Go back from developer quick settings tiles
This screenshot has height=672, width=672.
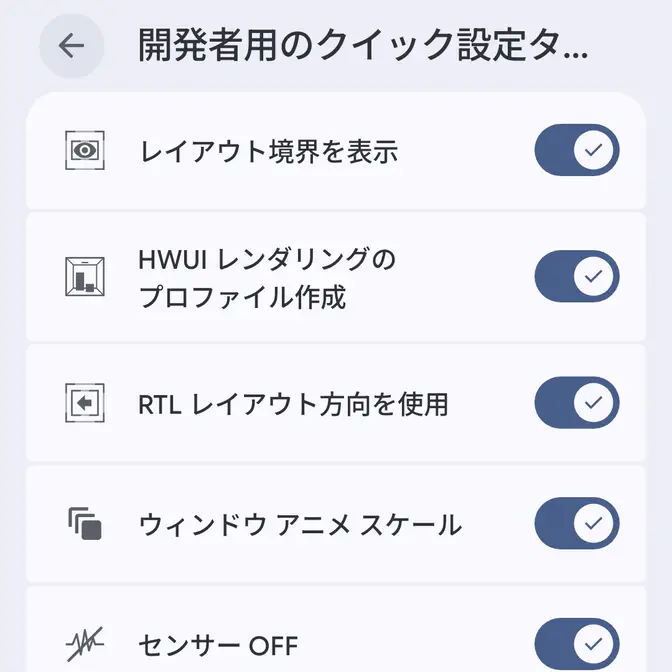tap(71, 46)
